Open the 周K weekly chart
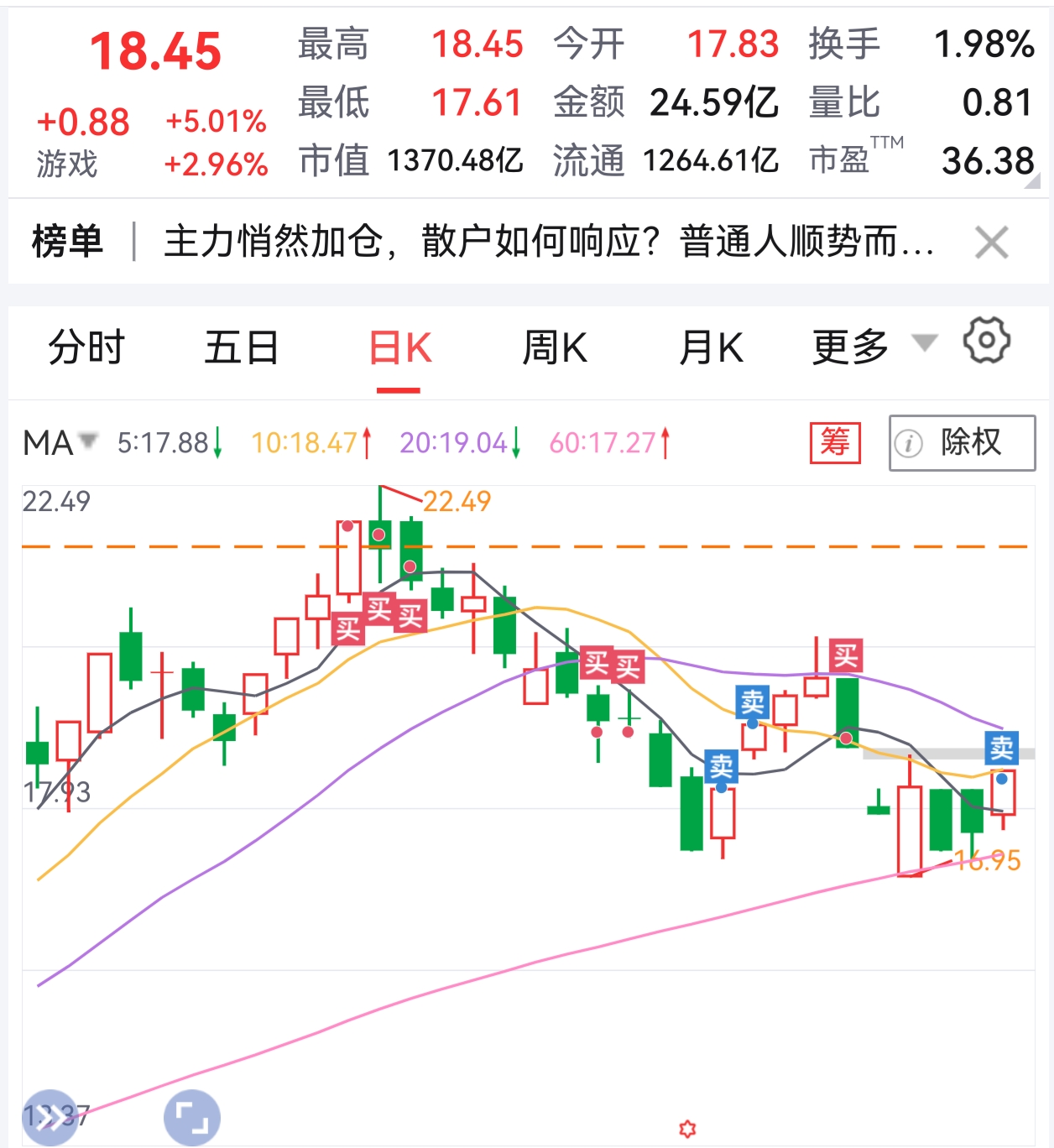This screenshot has height=1148, width=1054. [x=556, y=347]
